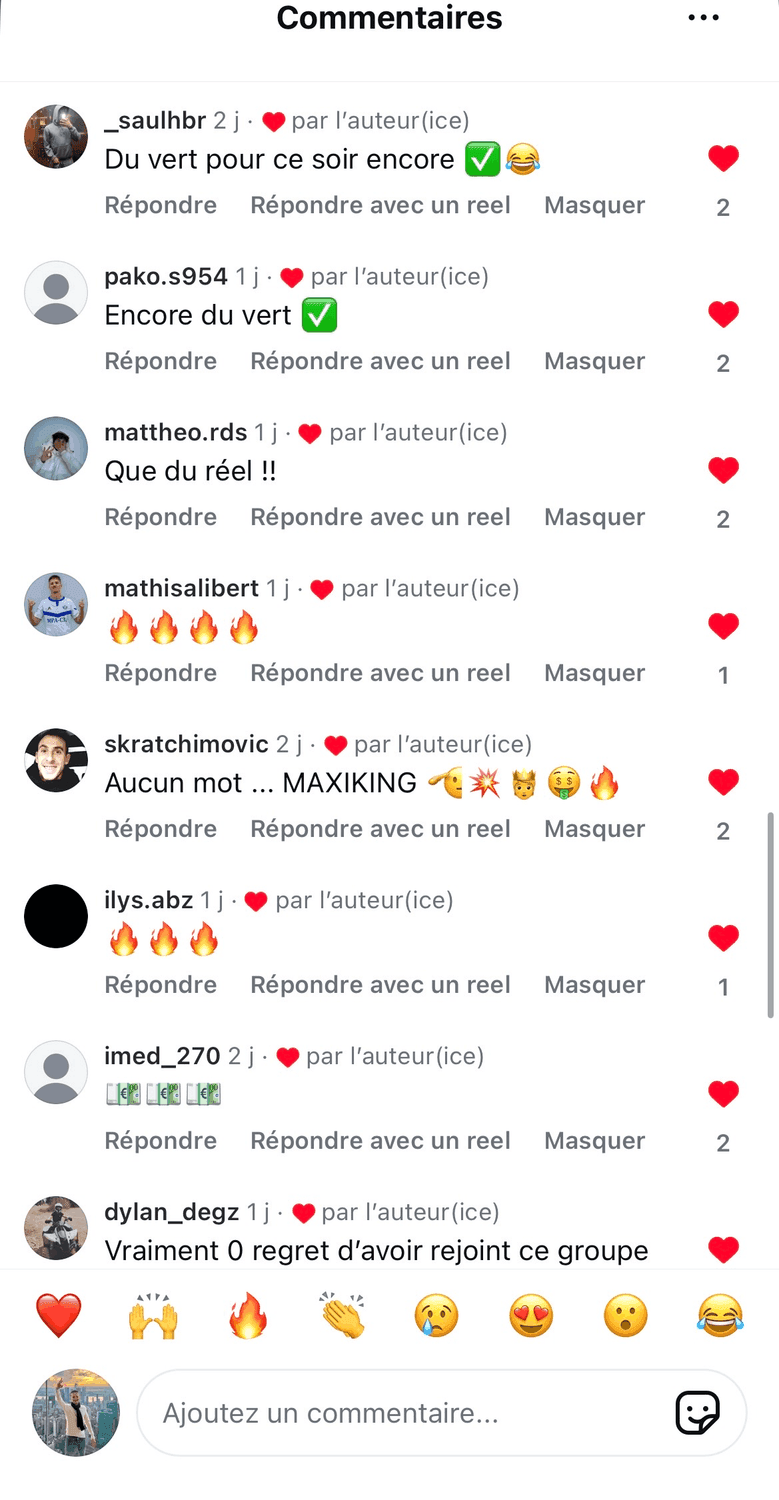Tap the like heart on _saulhbr's comment
Screen dimensions: 779x1500
click(723, 158)
